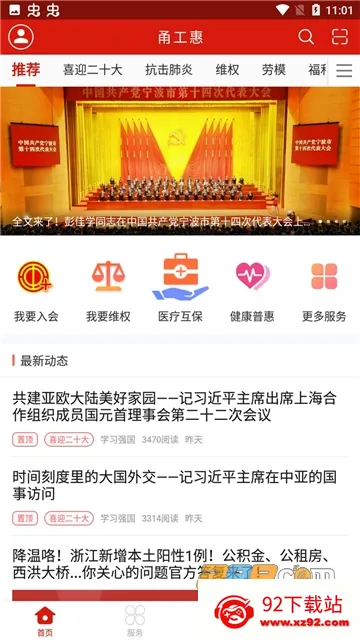Screen dimensions: 360x640
Task: Open 我要入会 service
Action: tap(36, 290)
